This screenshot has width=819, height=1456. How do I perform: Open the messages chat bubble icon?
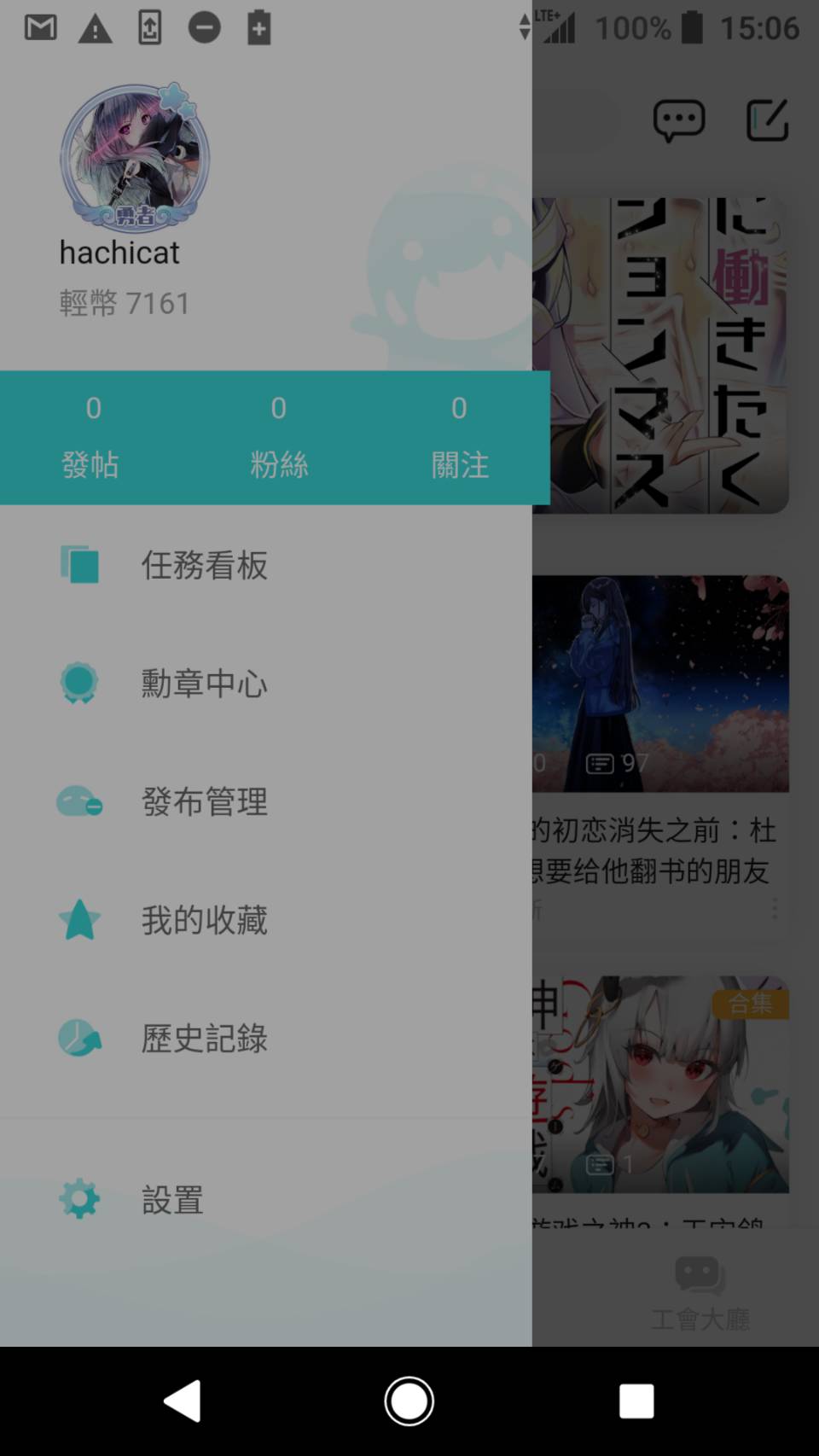pos(679,119)
